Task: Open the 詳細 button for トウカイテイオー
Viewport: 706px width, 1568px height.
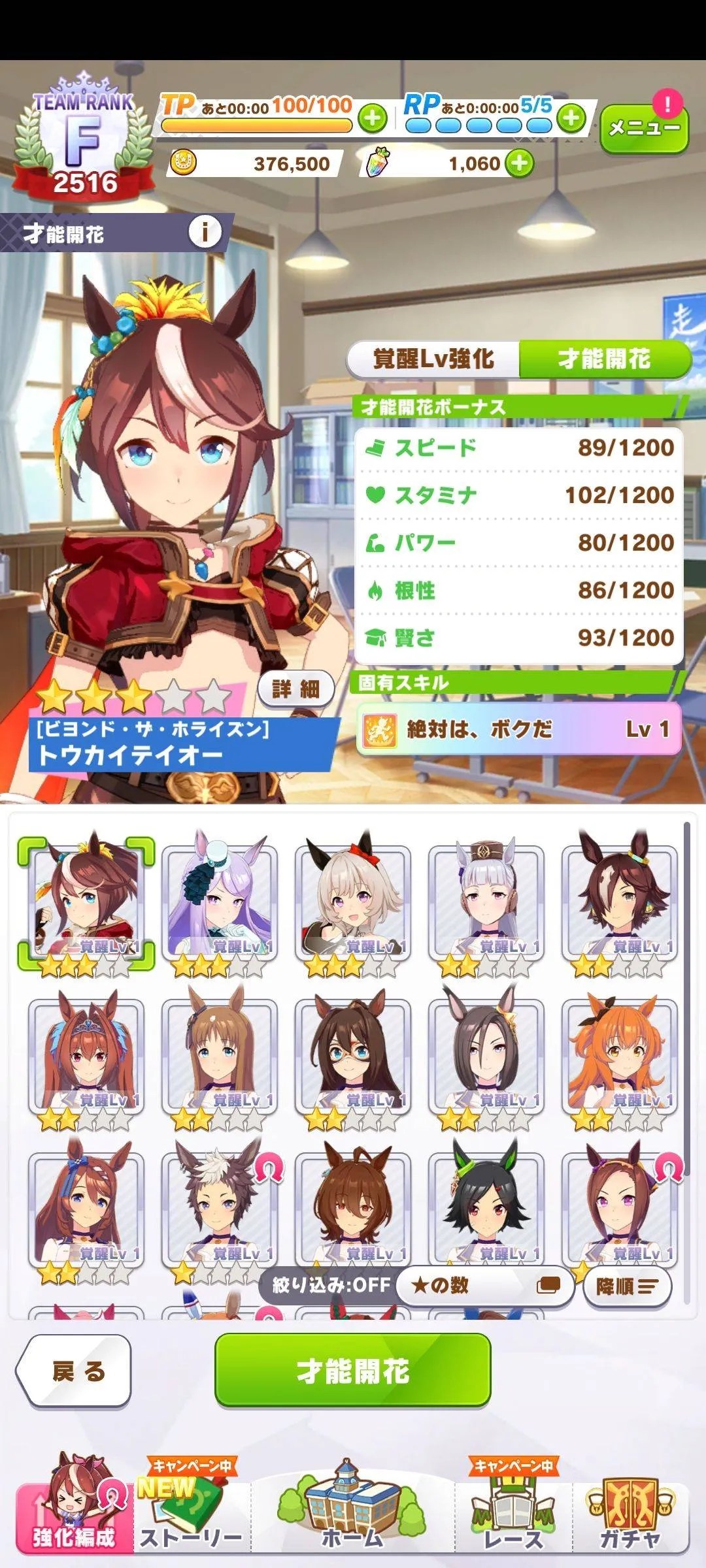Action: 295,689
